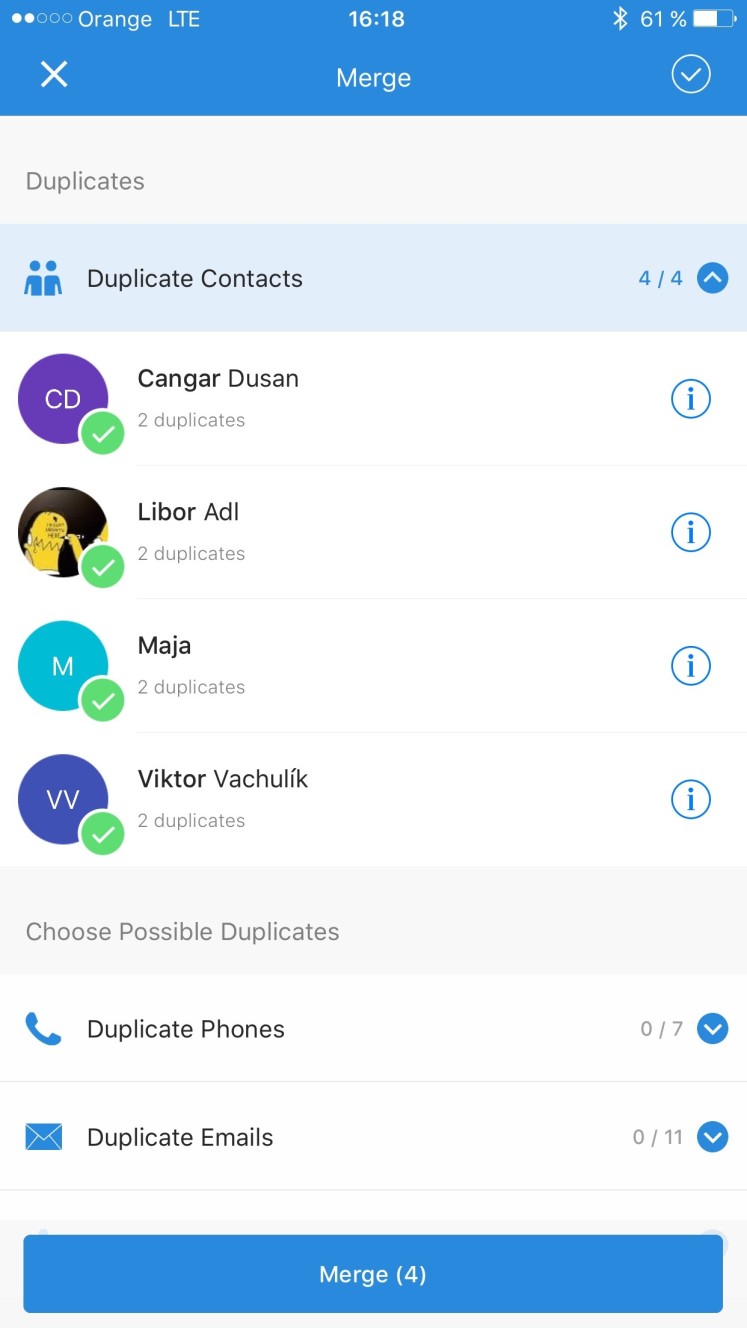Collapse the Duplicate Contacts section

point(712,278)
